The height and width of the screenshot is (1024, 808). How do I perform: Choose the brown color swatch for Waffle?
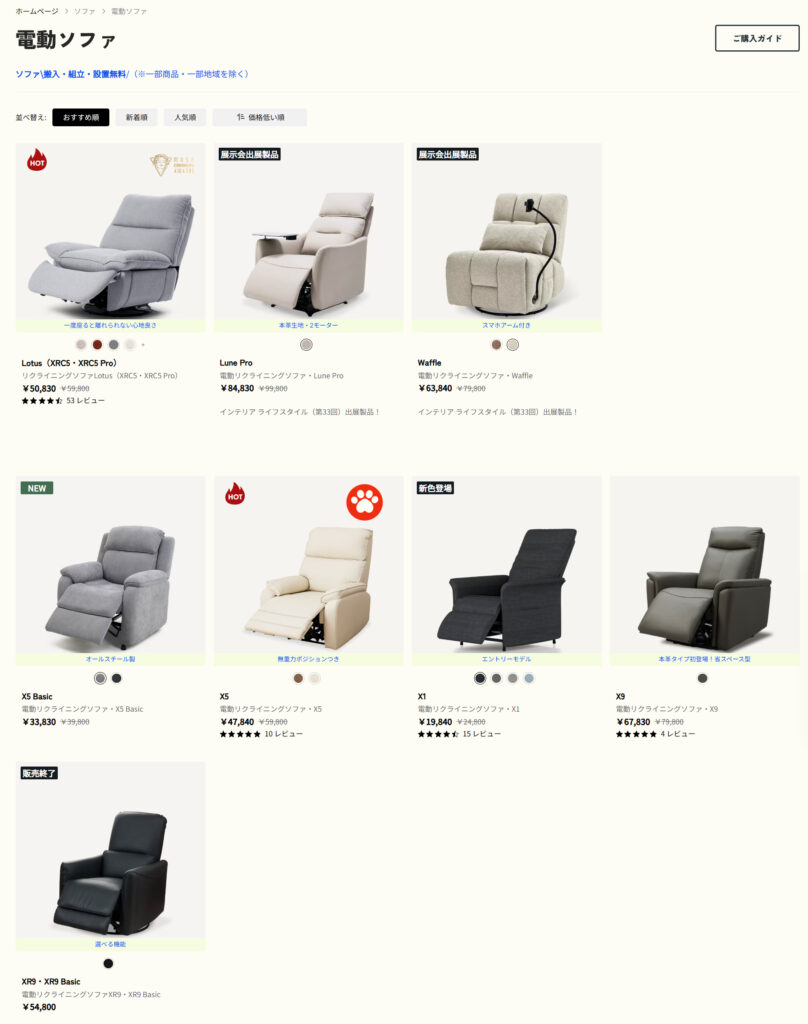click(496, 344)
